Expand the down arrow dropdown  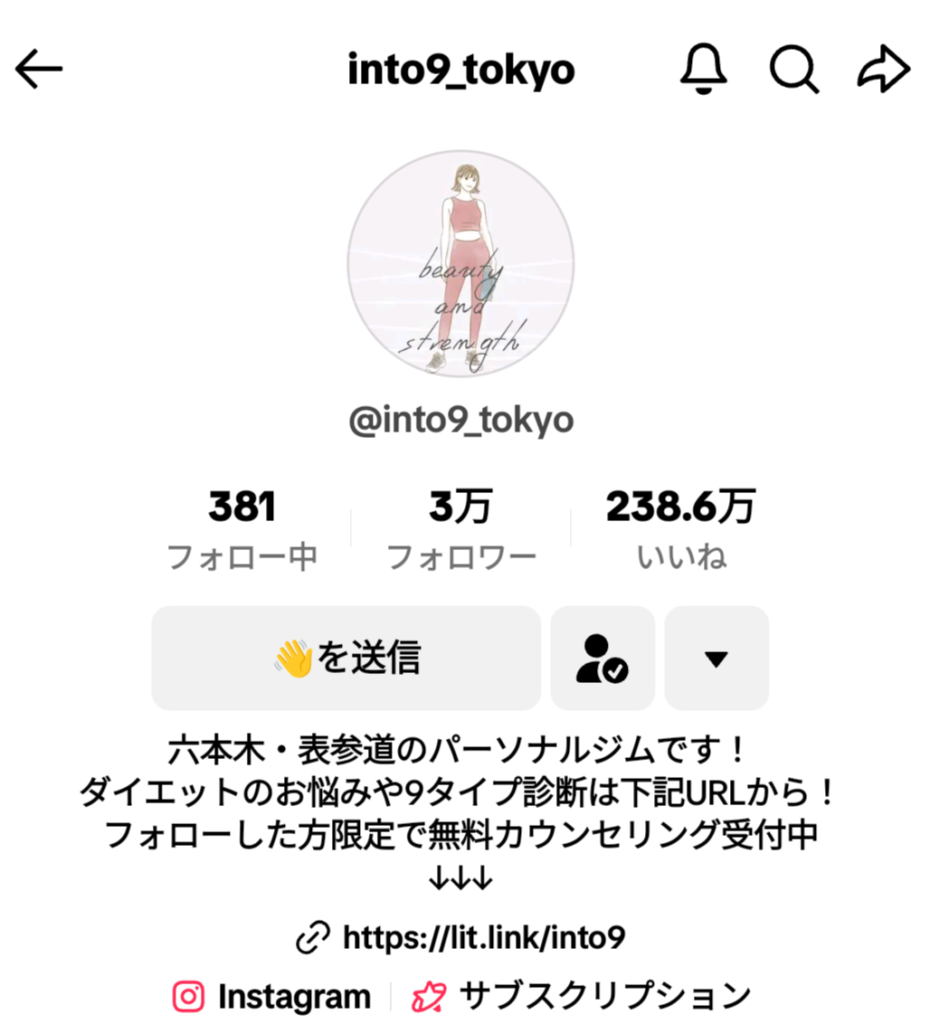716,658
